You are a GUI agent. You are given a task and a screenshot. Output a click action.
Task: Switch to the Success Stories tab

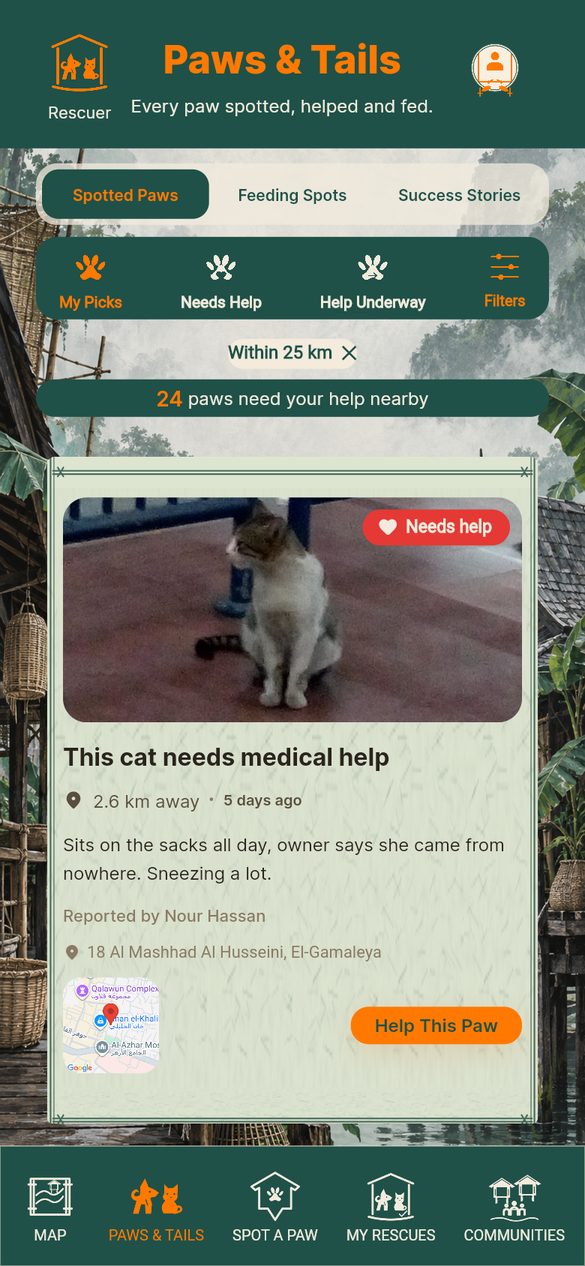tap(459, 195)
